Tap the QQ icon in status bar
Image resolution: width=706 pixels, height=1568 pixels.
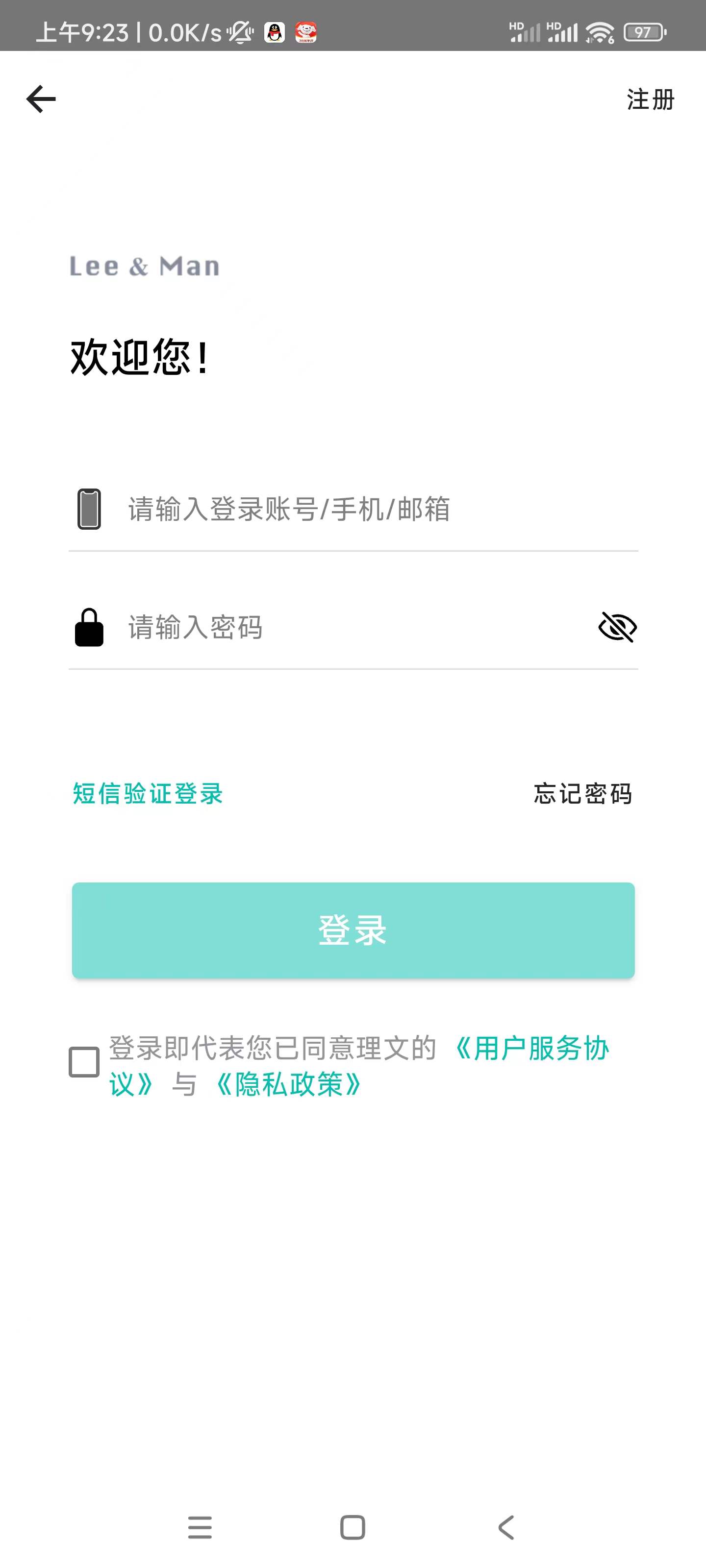coord(275,33)
